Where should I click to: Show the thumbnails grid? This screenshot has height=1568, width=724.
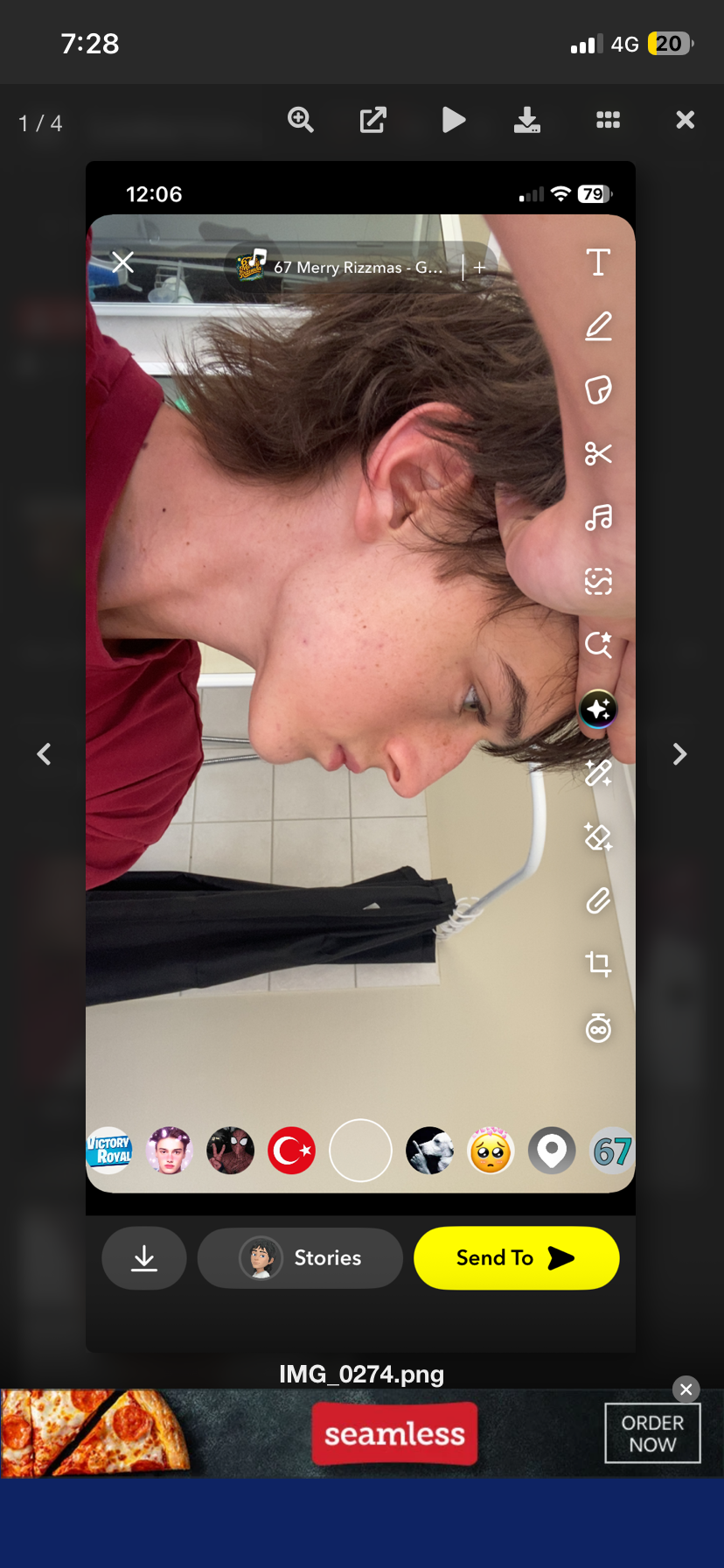coord(608,120)
